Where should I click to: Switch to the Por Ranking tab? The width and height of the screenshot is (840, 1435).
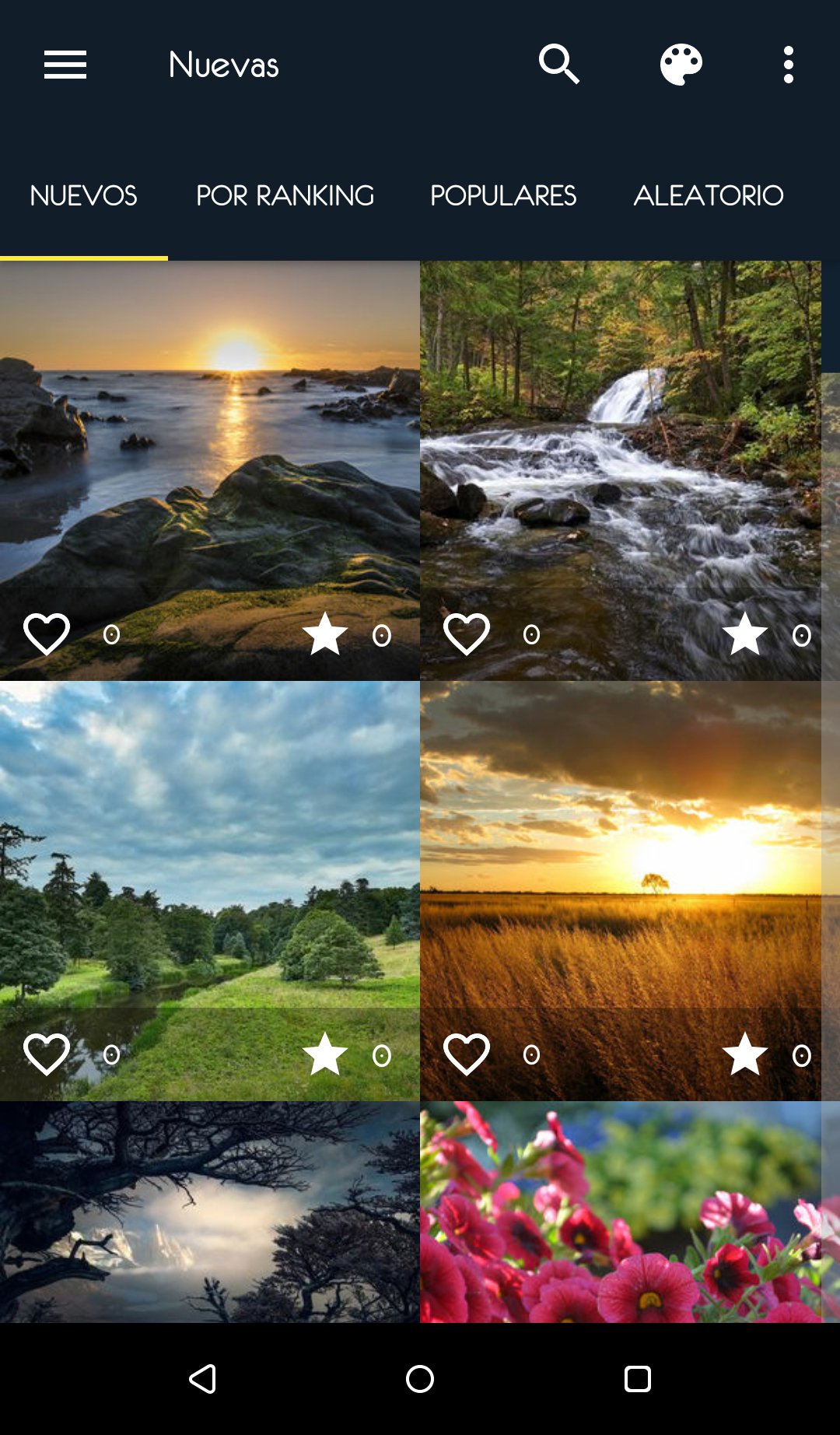pyautogui.click(x=285, y=195)
